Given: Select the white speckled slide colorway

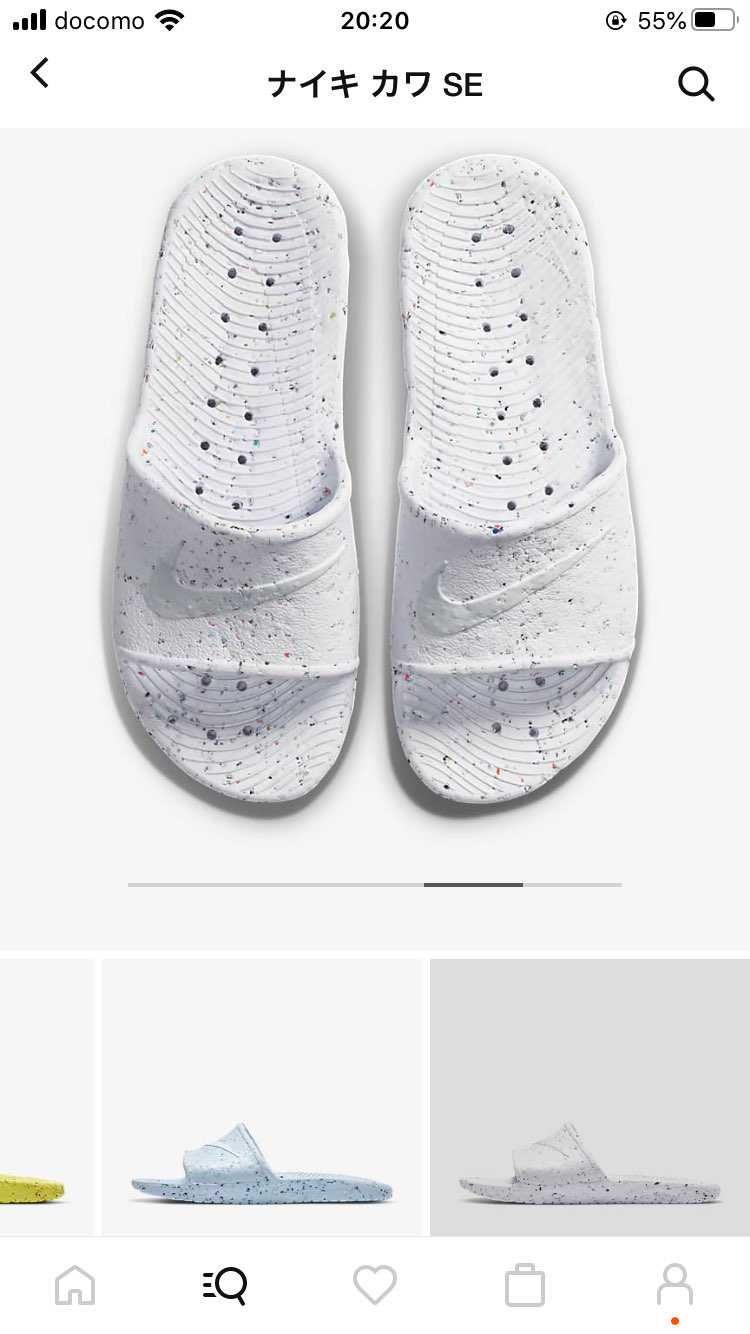Looking at the screenshot, I should tap(590, 1097).
